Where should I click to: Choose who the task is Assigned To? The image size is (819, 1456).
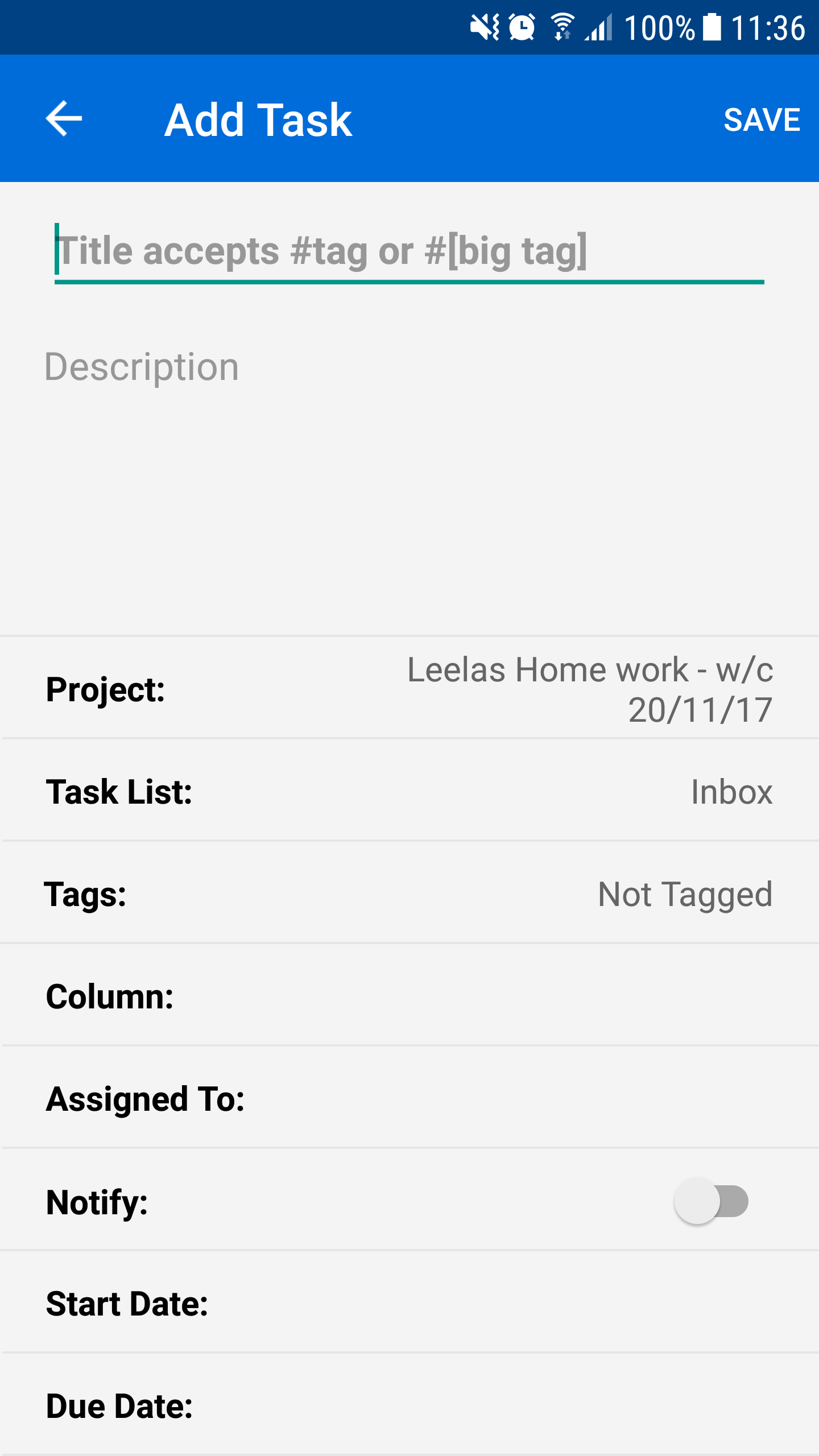[x=409, y=1098]
